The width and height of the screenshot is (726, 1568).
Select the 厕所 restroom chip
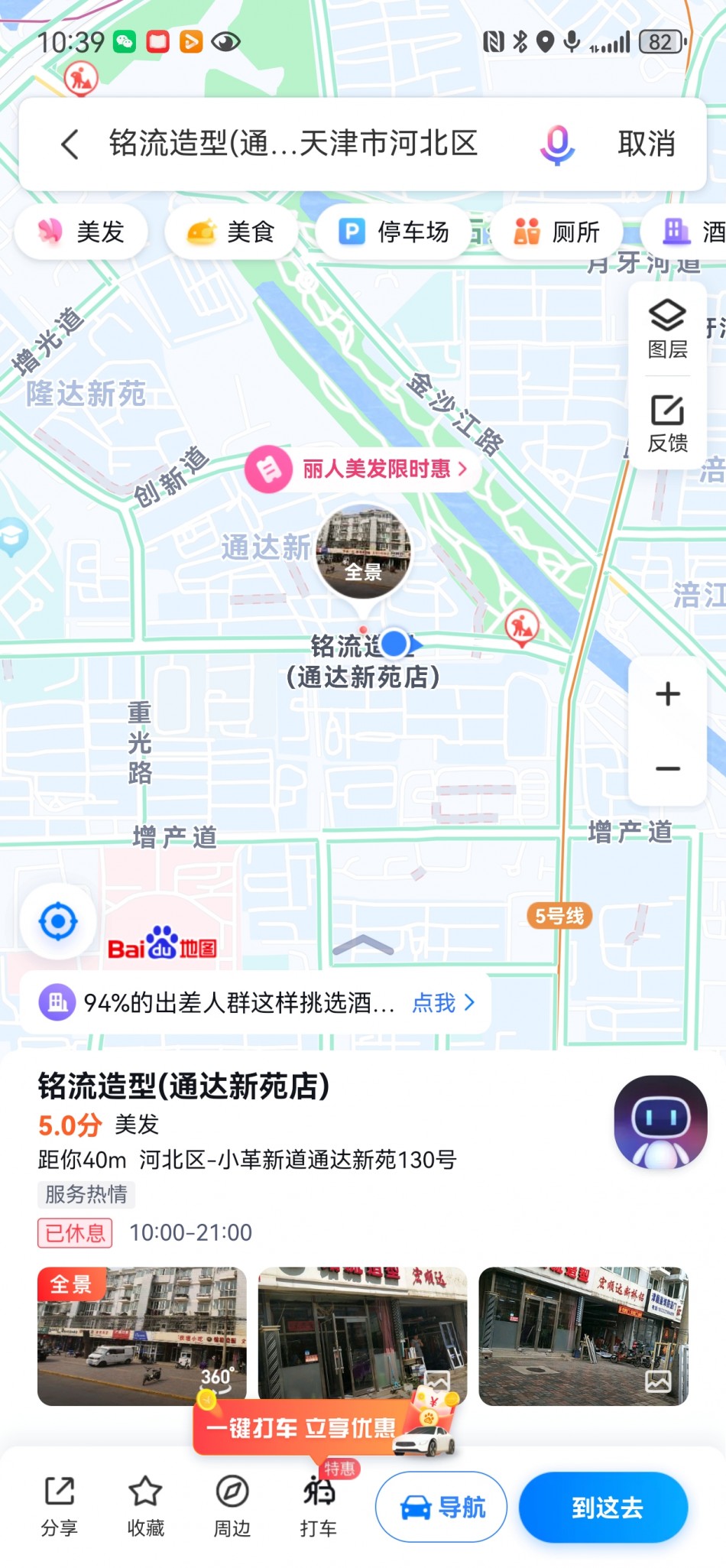point(556,232)
